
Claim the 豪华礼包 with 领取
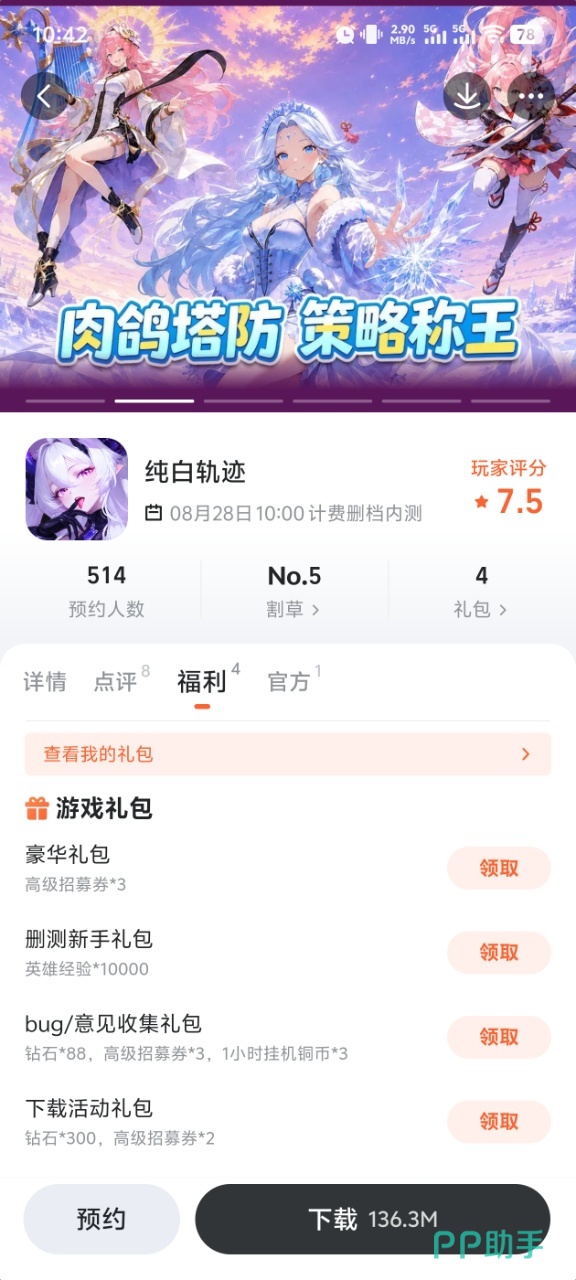tap(499, 868)
